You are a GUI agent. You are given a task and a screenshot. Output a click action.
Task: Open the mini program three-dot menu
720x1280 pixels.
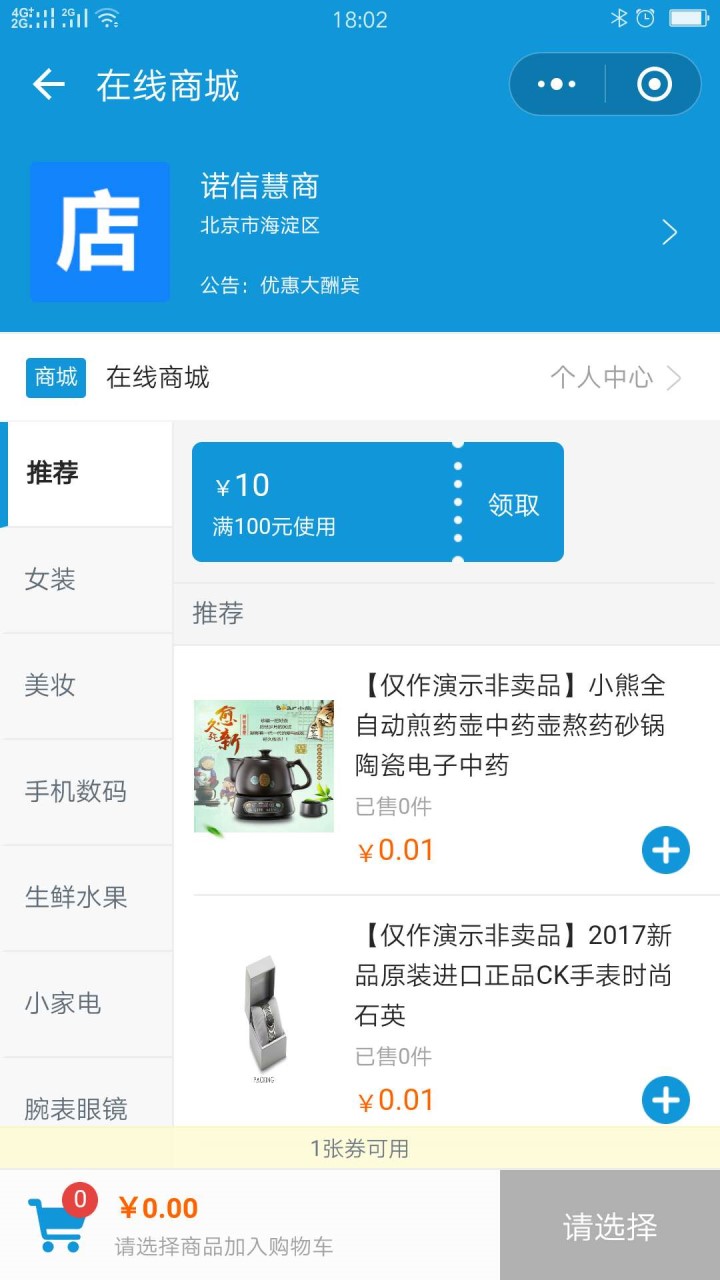557,85
